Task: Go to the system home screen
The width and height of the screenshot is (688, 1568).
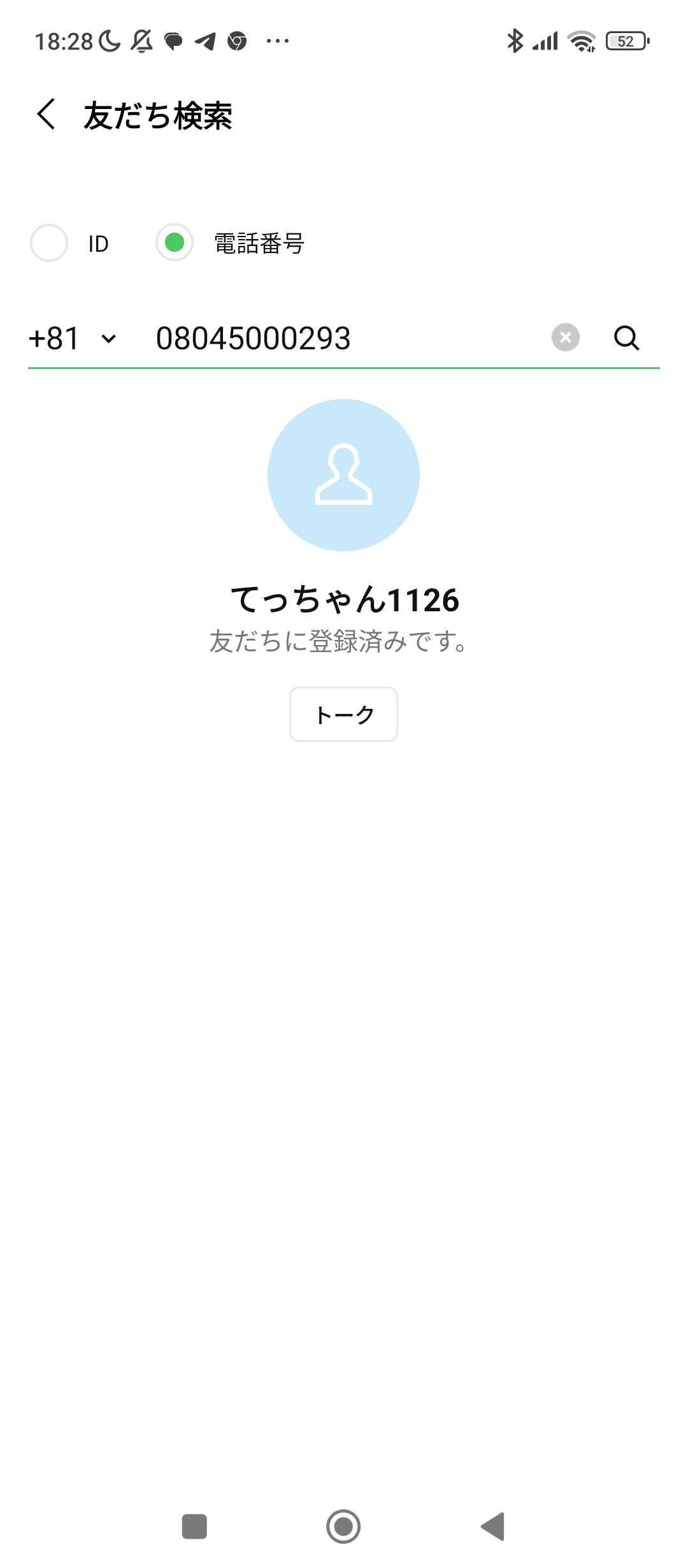Action: [343, 1527]
